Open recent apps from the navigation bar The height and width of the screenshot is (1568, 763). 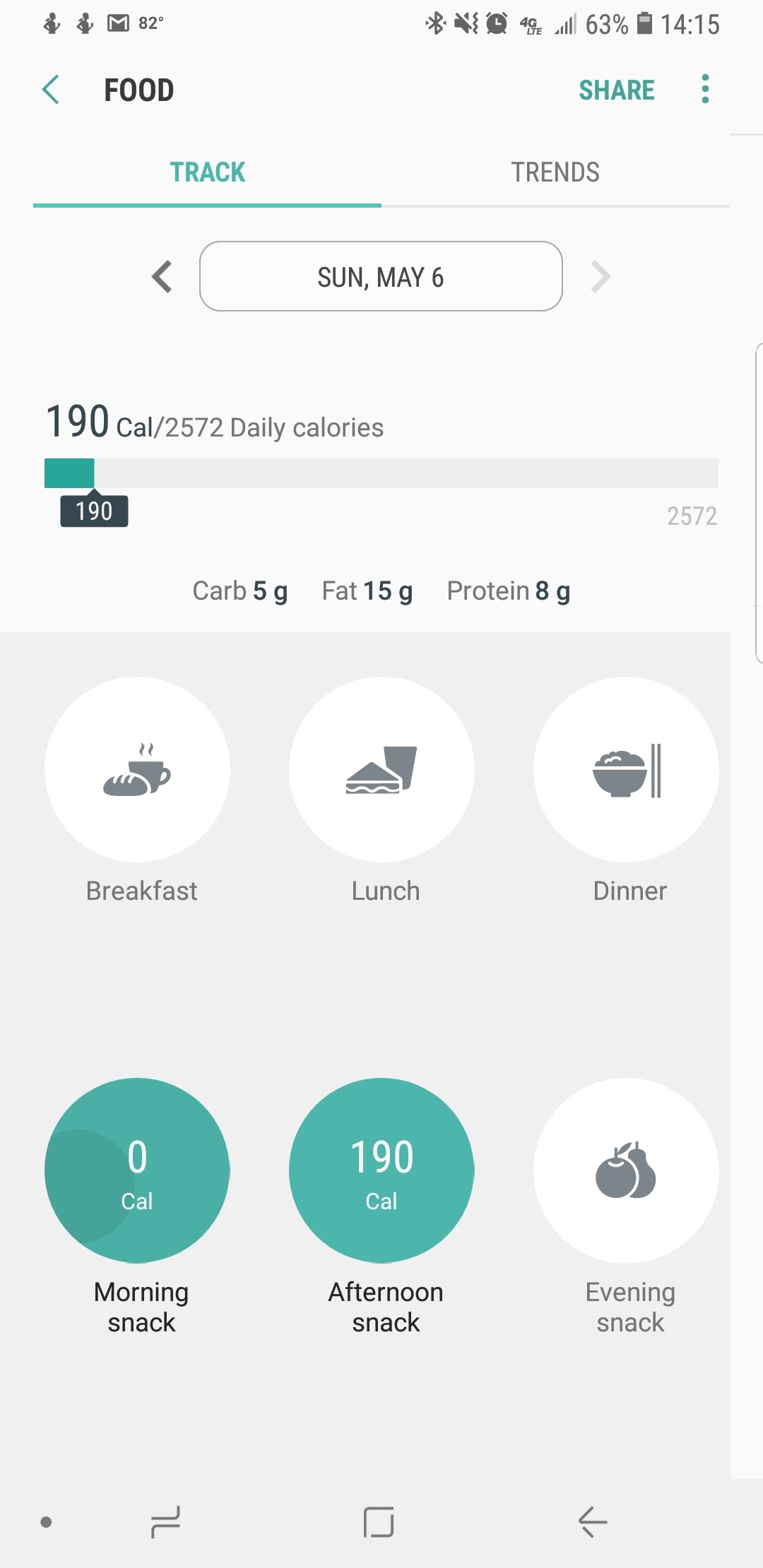(166, 1521)
